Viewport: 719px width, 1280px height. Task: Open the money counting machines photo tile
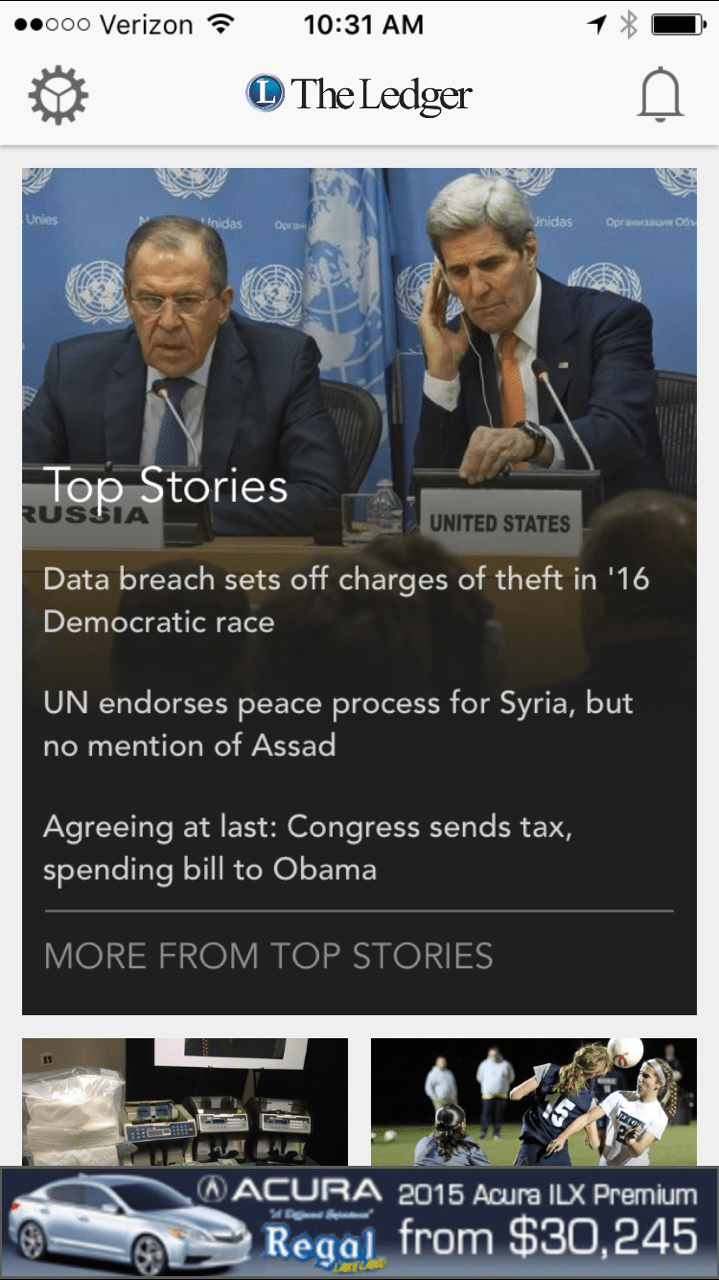(x=185, y=1101)
